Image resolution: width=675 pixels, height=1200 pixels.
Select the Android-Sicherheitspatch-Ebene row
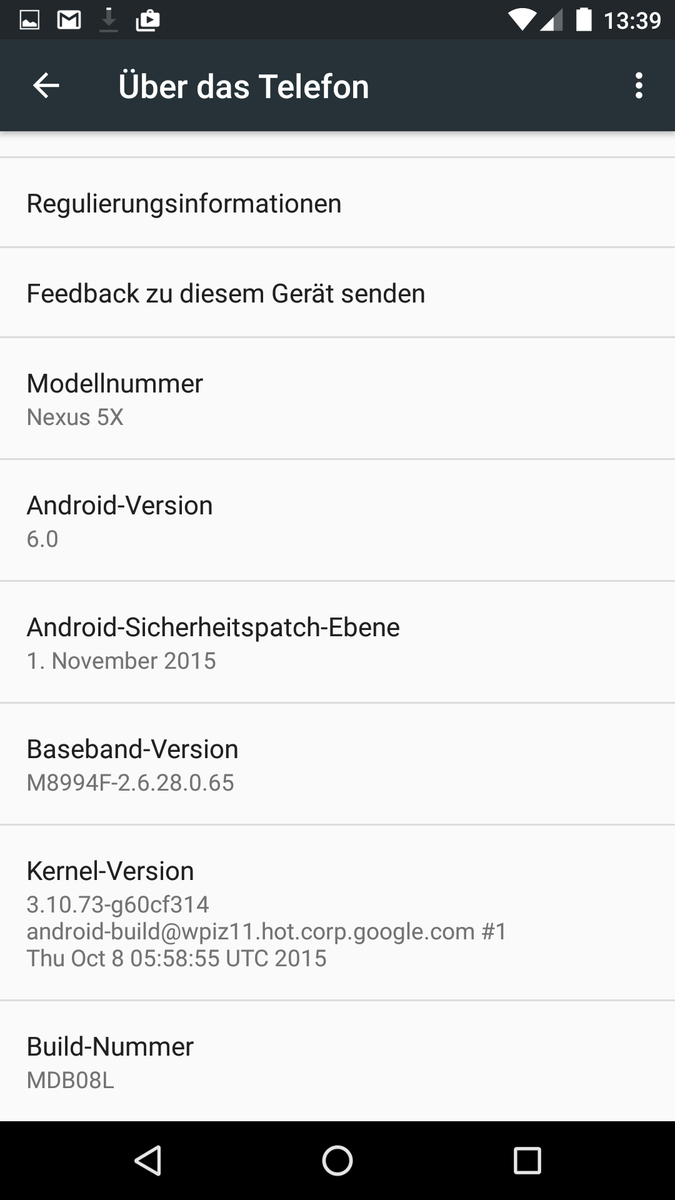(337, 643)
